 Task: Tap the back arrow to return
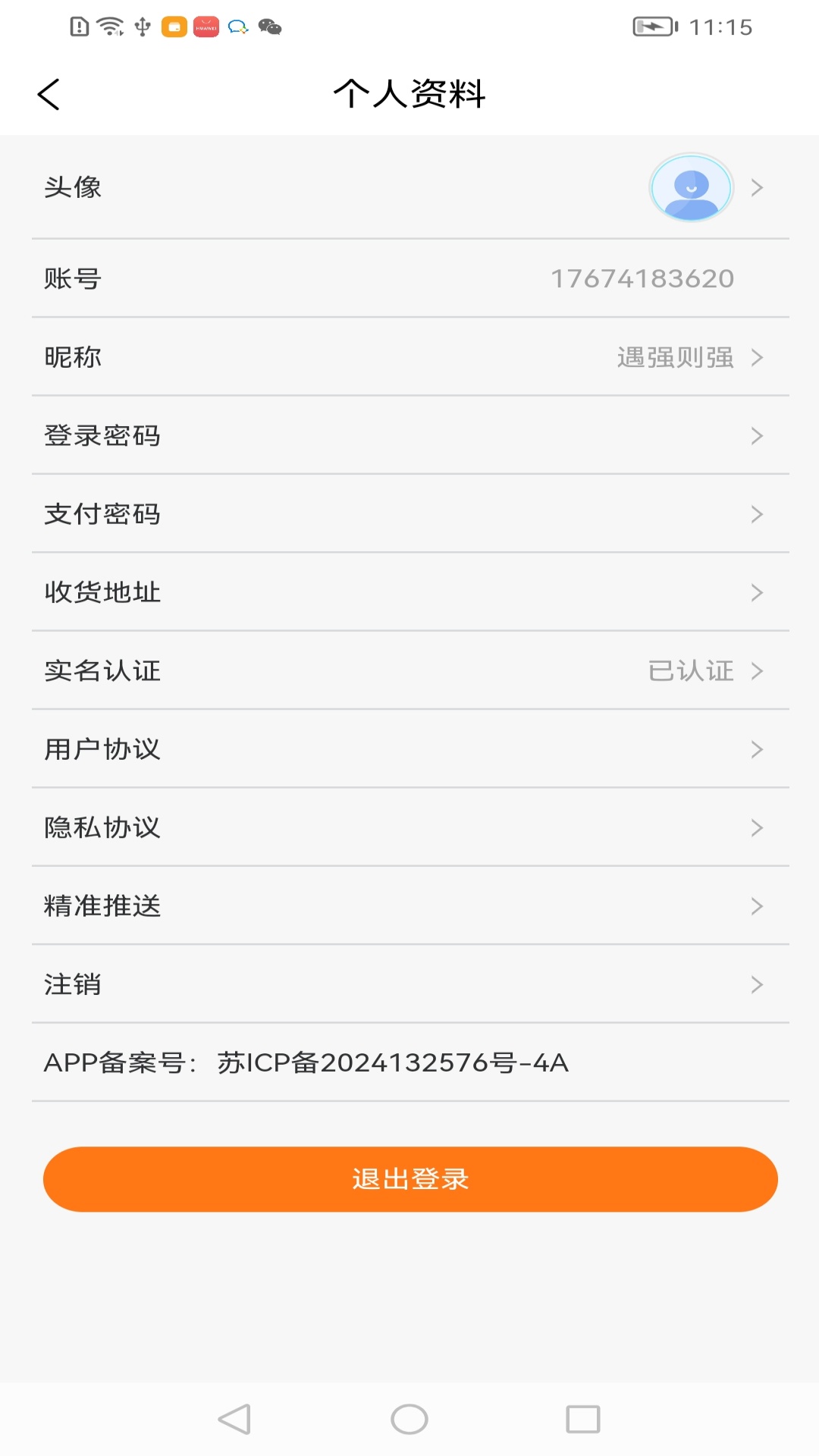coord(48,94)
